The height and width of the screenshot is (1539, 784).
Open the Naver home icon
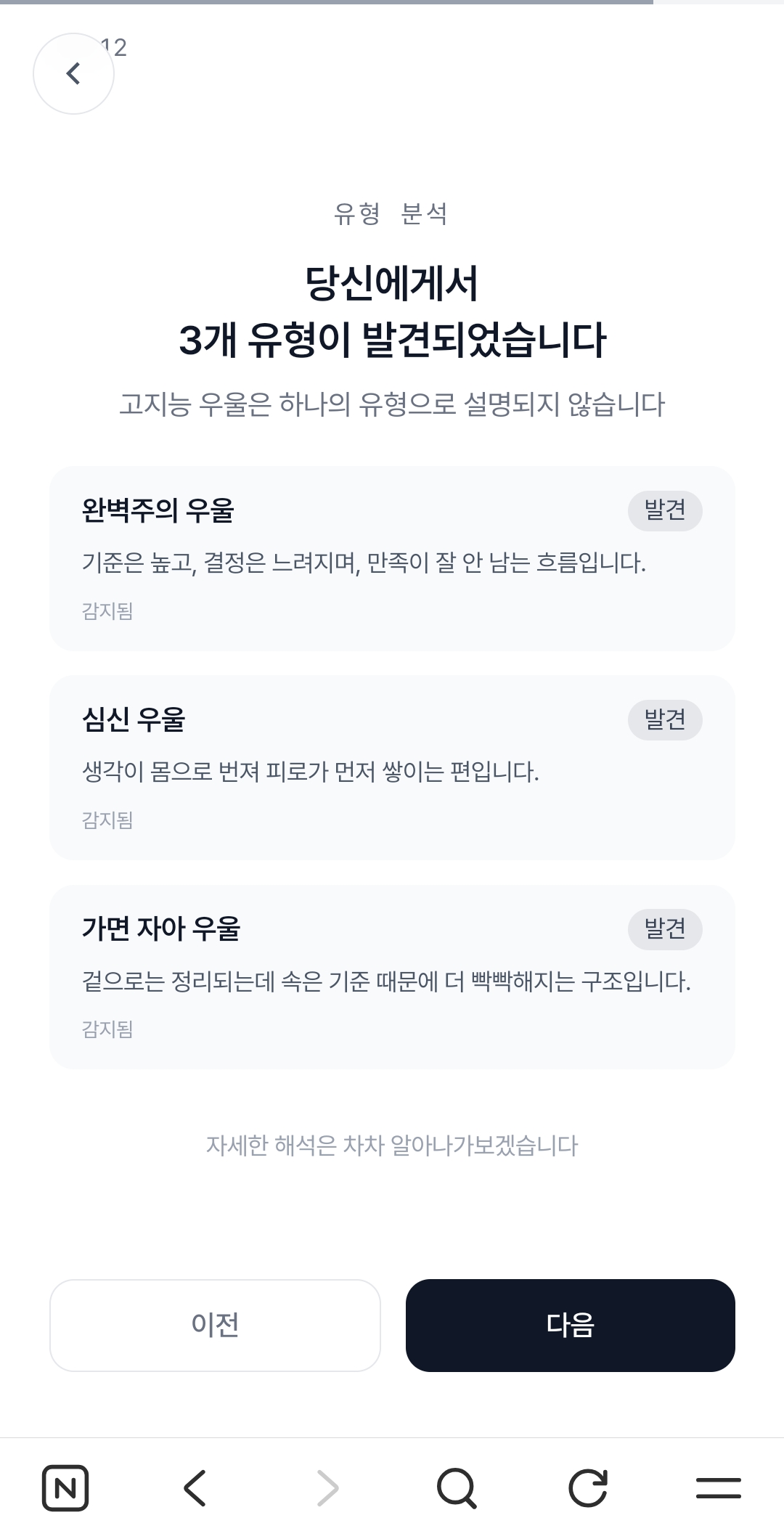(65, 1488)
